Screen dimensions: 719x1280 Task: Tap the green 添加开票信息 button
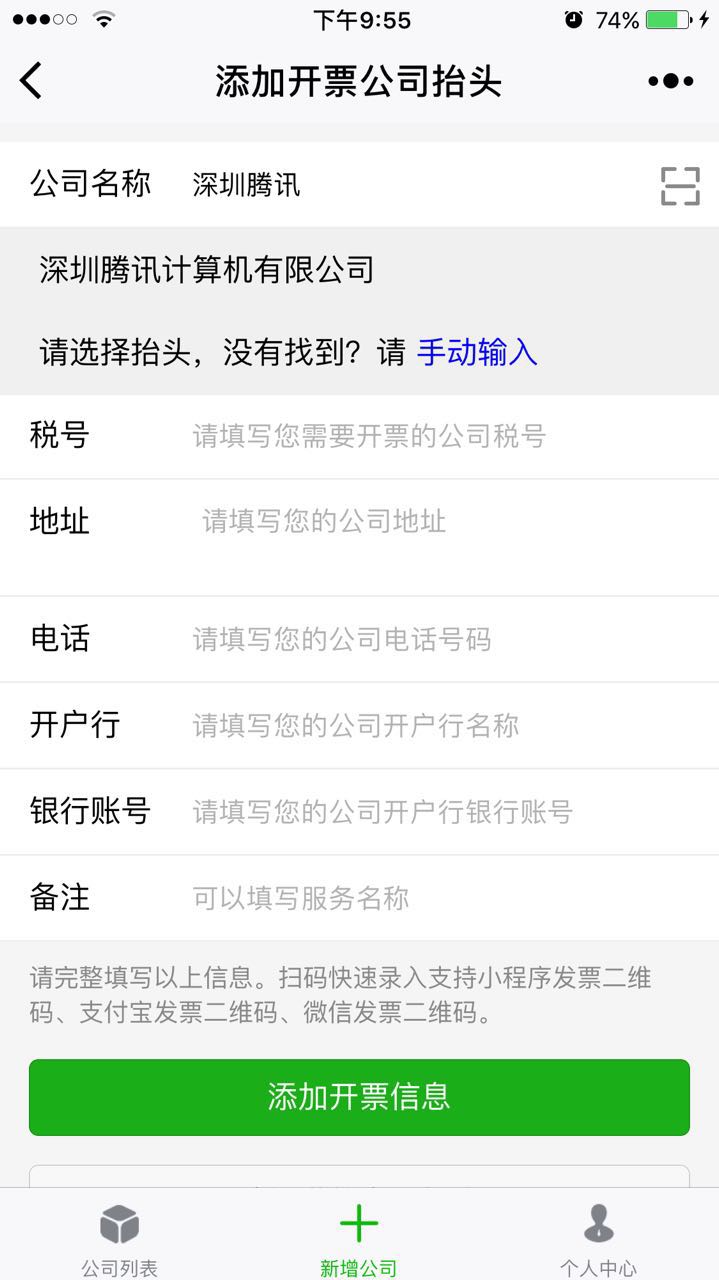(359, 1097)
